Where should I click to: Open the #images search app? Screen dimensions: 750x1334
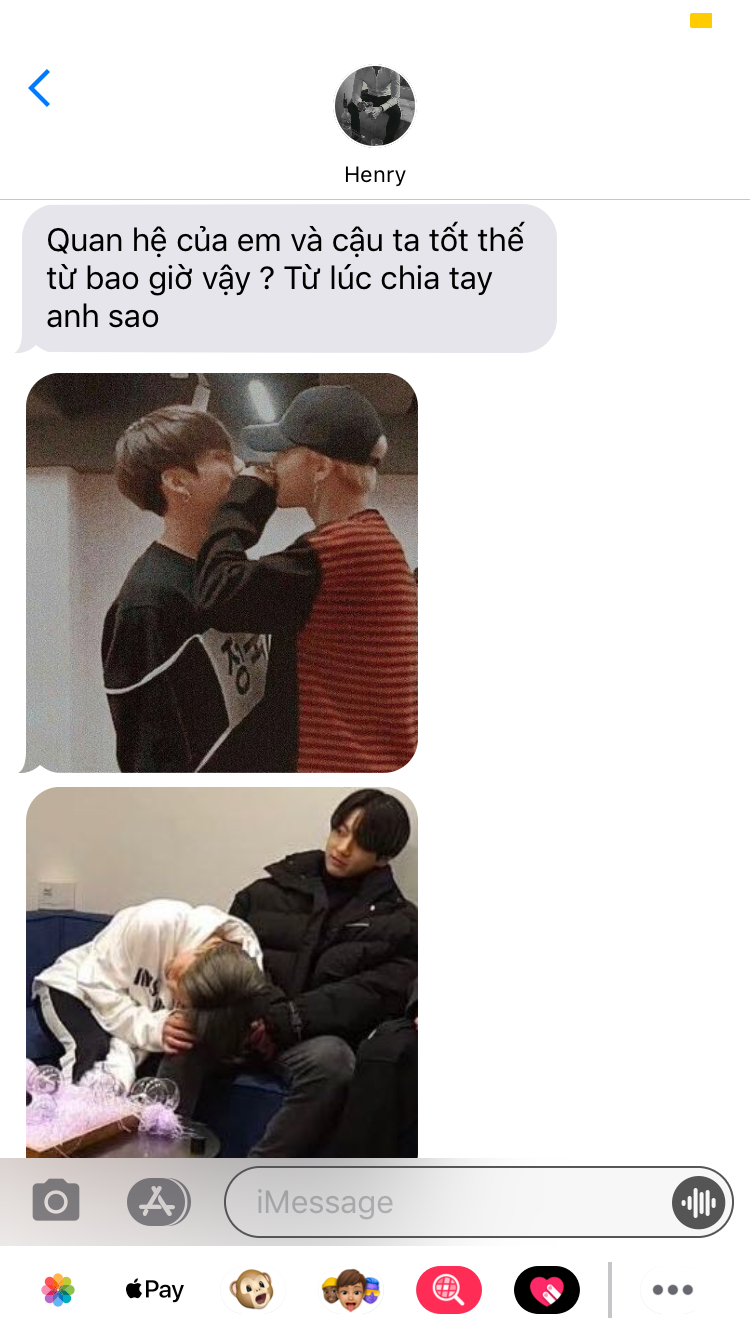click(x=448, y=1290)
